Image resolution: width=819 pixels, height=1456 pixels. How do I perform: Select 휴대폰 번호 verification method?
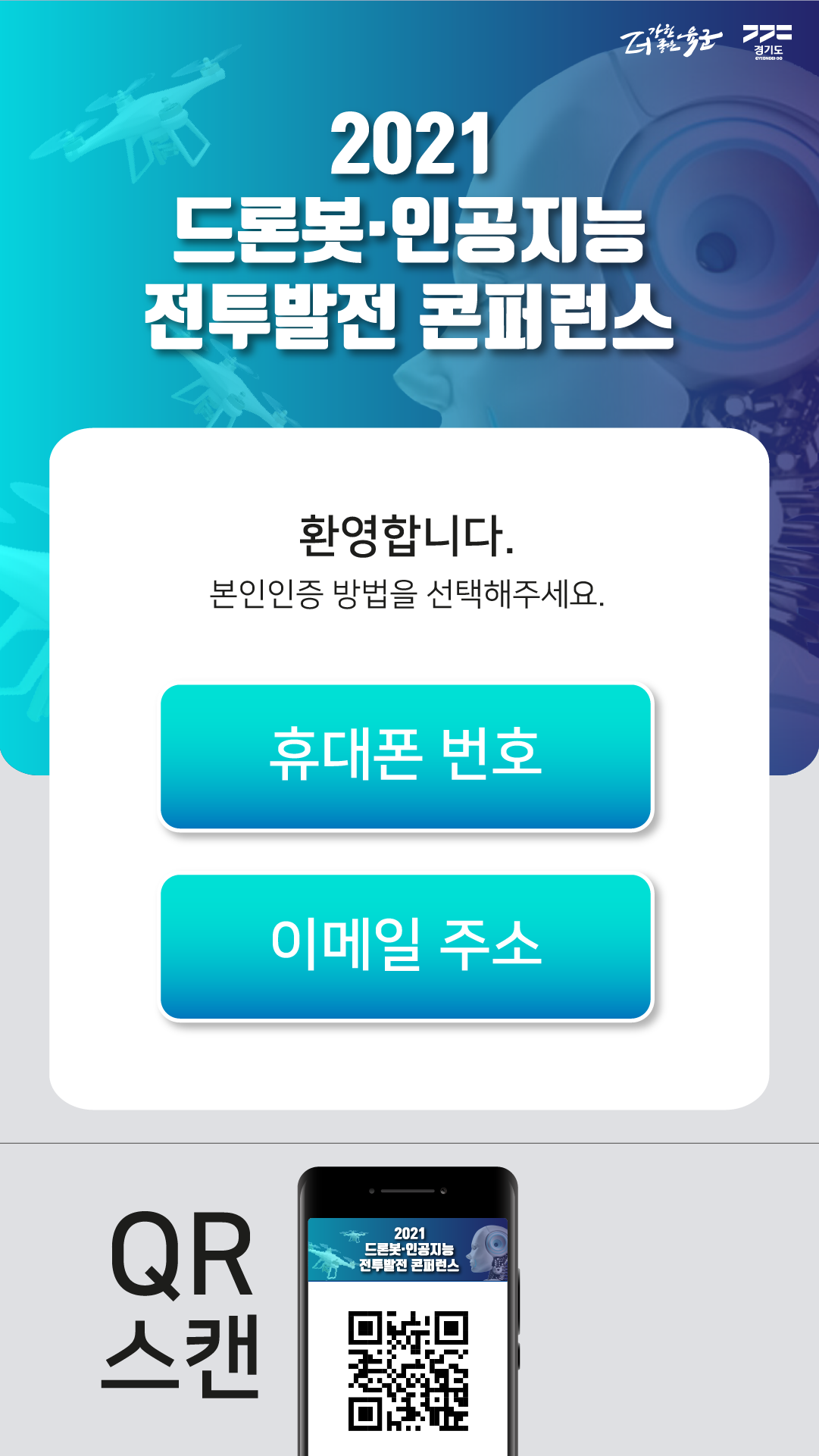[406, 756]
